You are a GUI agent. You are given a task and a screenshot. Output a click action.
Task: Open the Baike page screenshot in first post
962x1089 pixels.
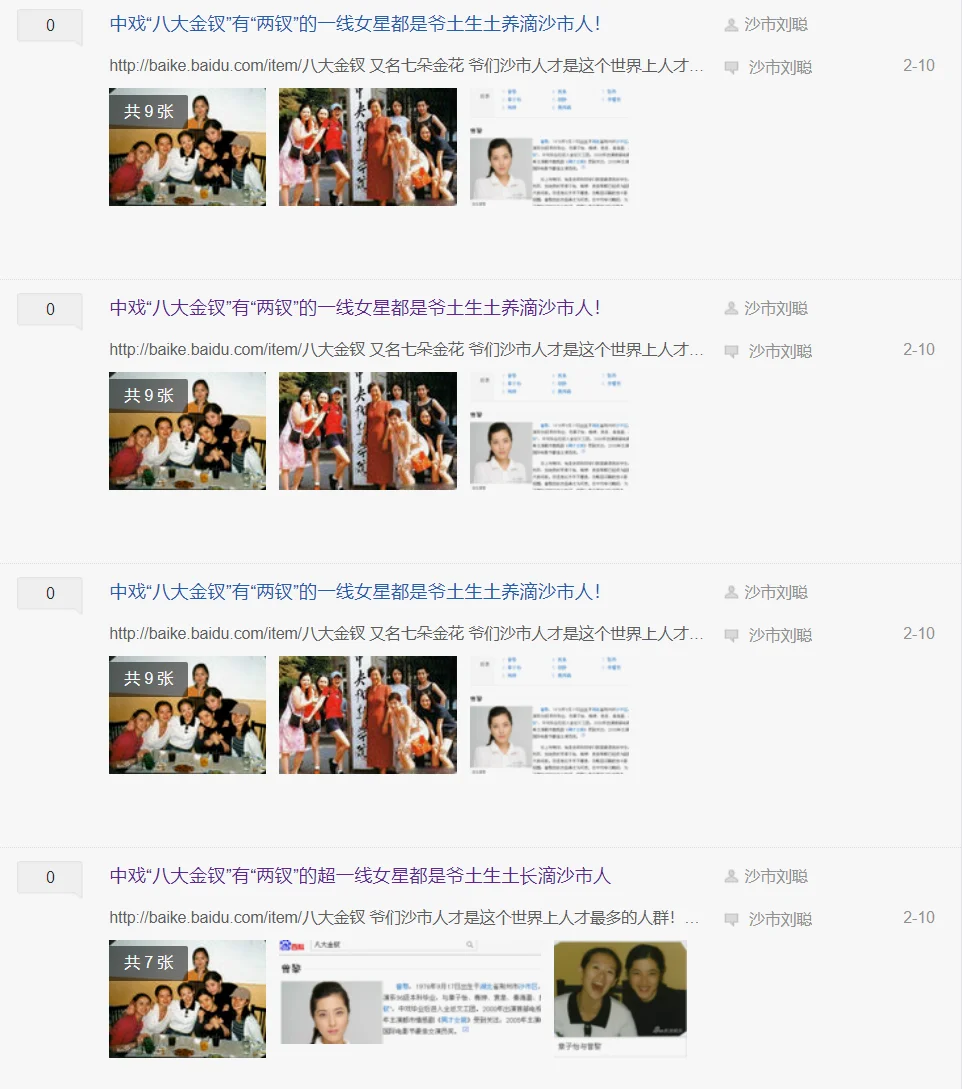point(550,147)
